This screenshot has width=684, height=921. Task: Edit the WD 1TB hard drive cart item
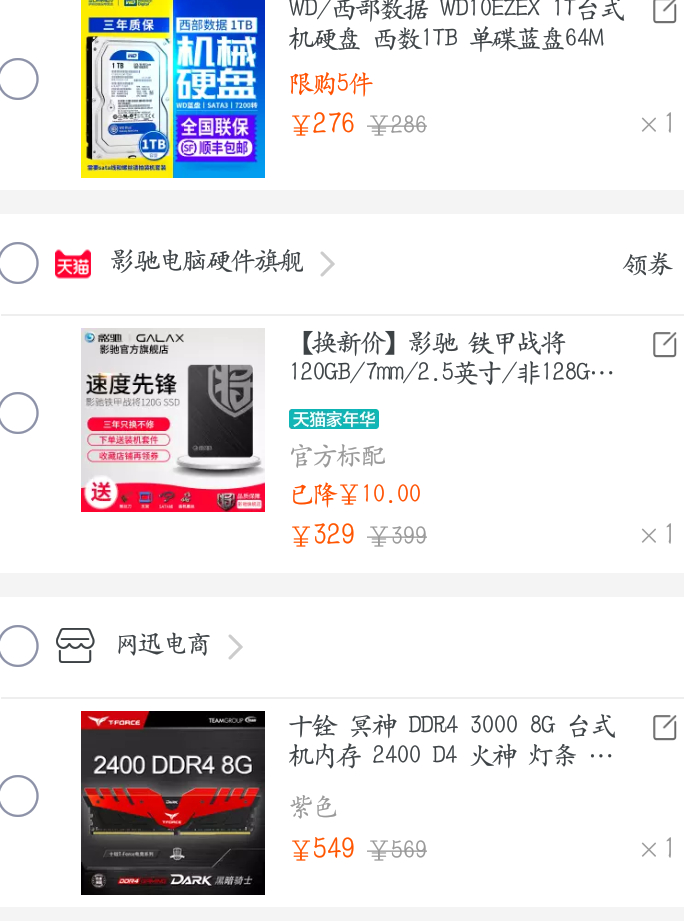tap(664, 12)
